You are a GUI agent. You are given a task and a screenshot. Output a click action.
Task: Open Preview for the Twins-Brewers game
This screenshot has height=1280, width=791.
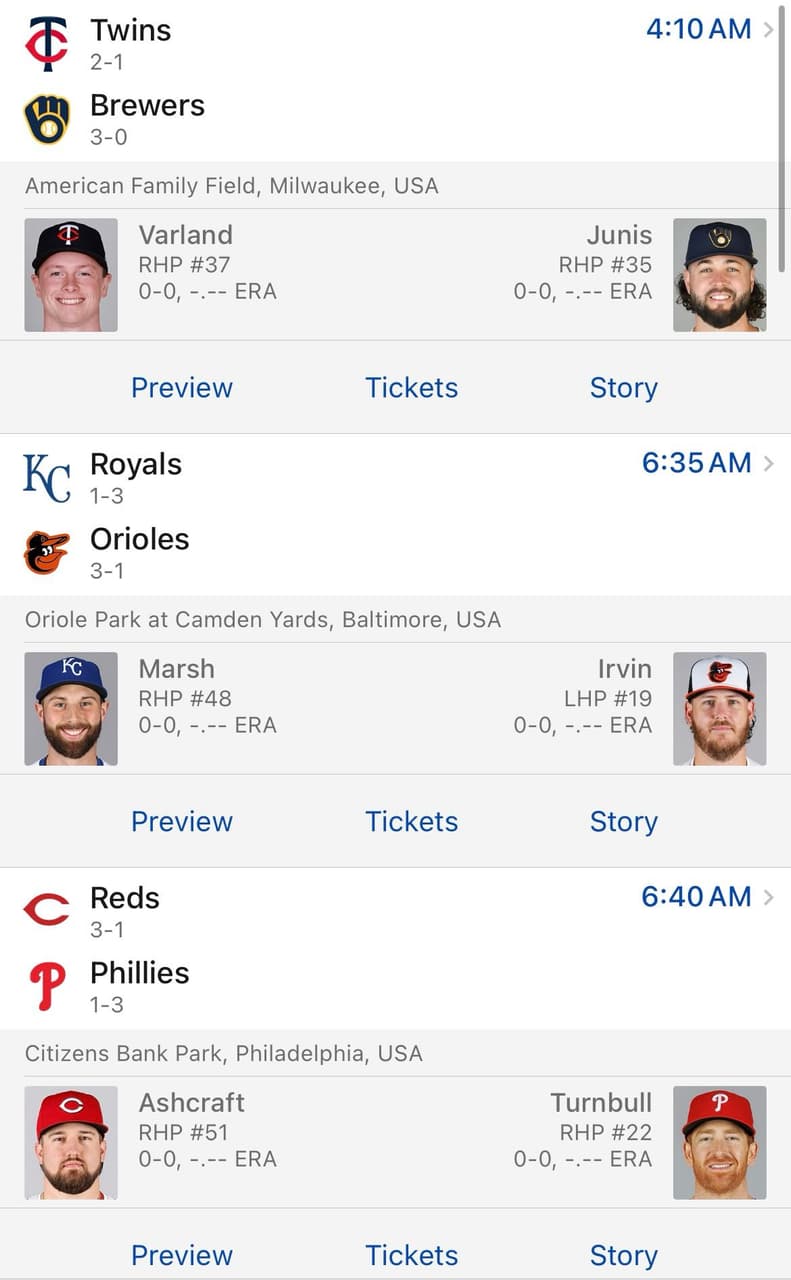181,388
